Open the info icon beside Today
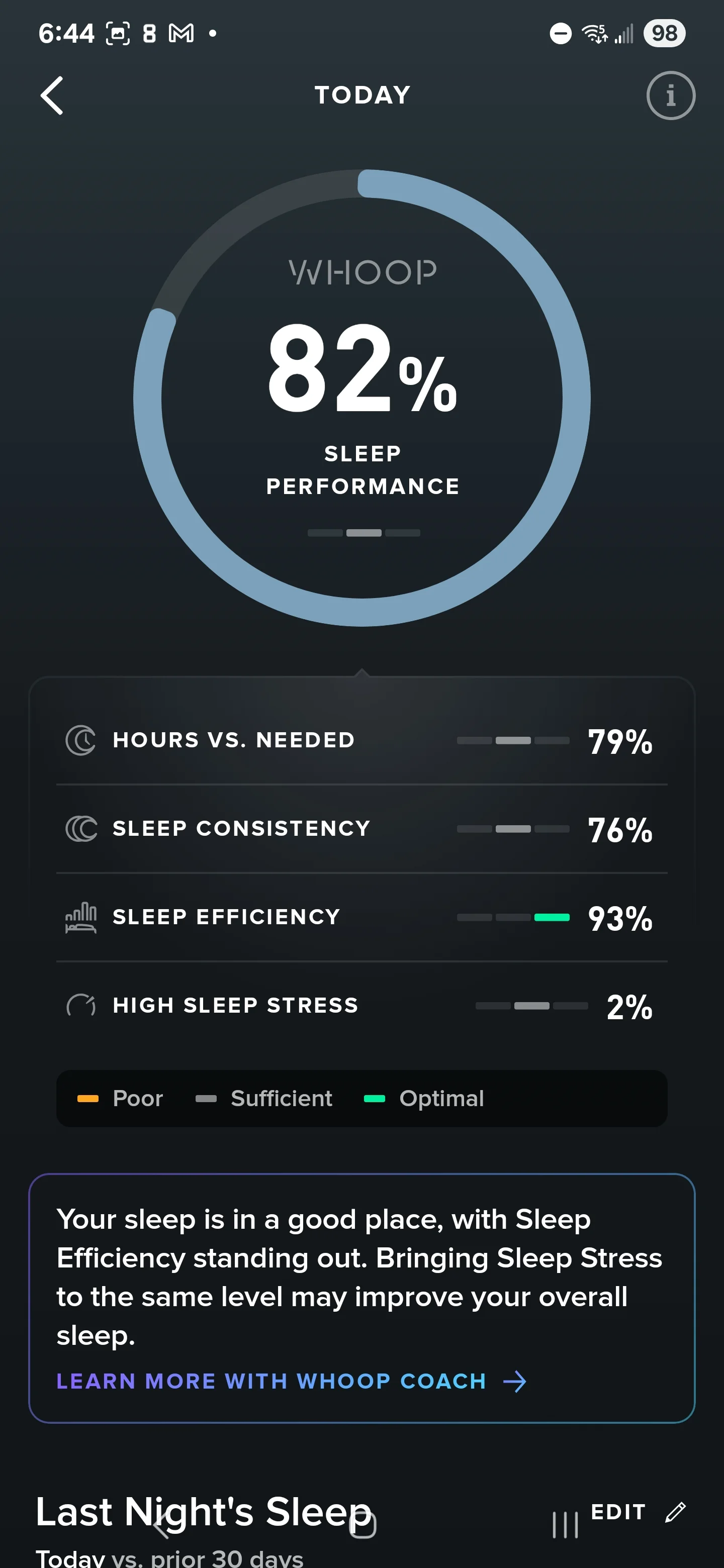Screen dimensions: 724x1568 tap(670, 95)
